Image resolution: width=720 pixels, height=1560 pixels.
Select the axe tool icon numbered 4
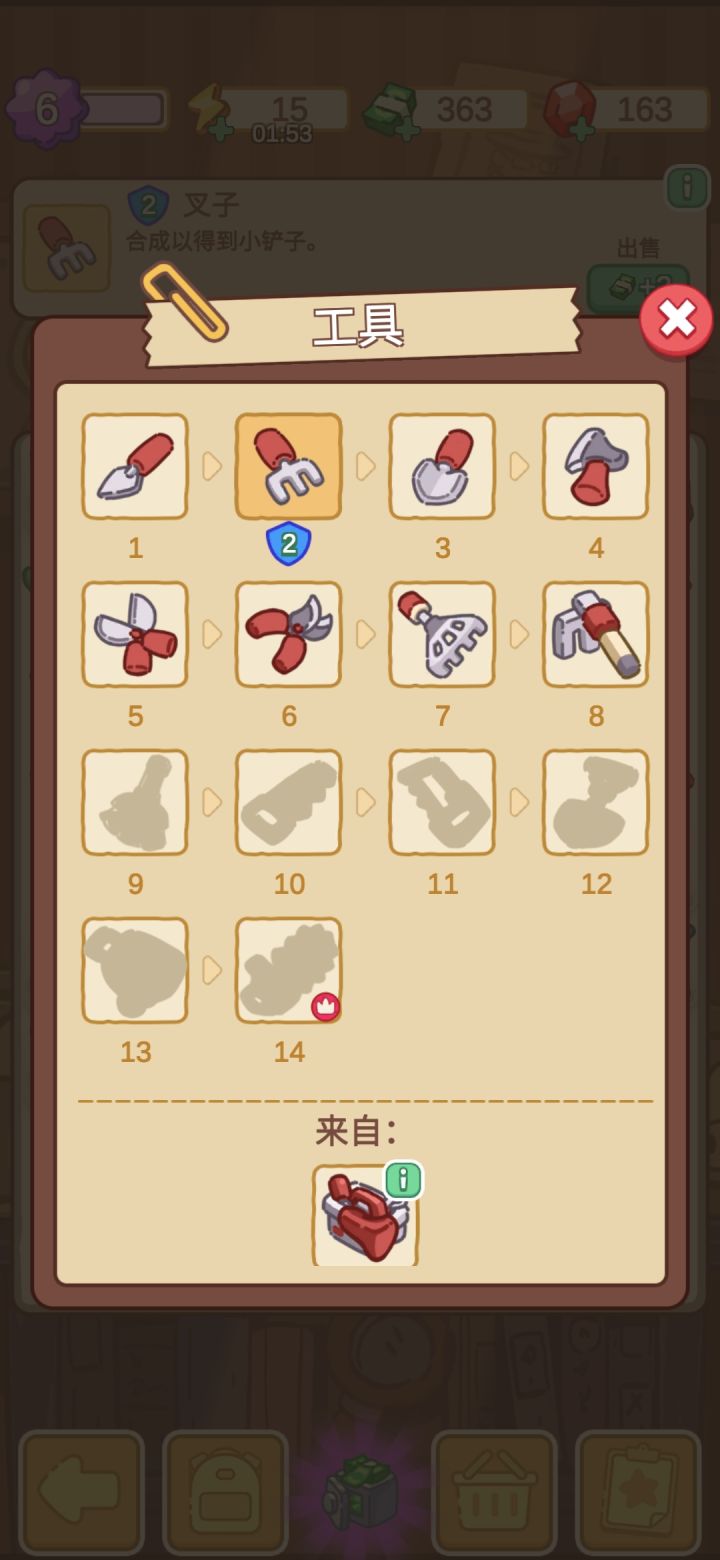coord(595,467)
